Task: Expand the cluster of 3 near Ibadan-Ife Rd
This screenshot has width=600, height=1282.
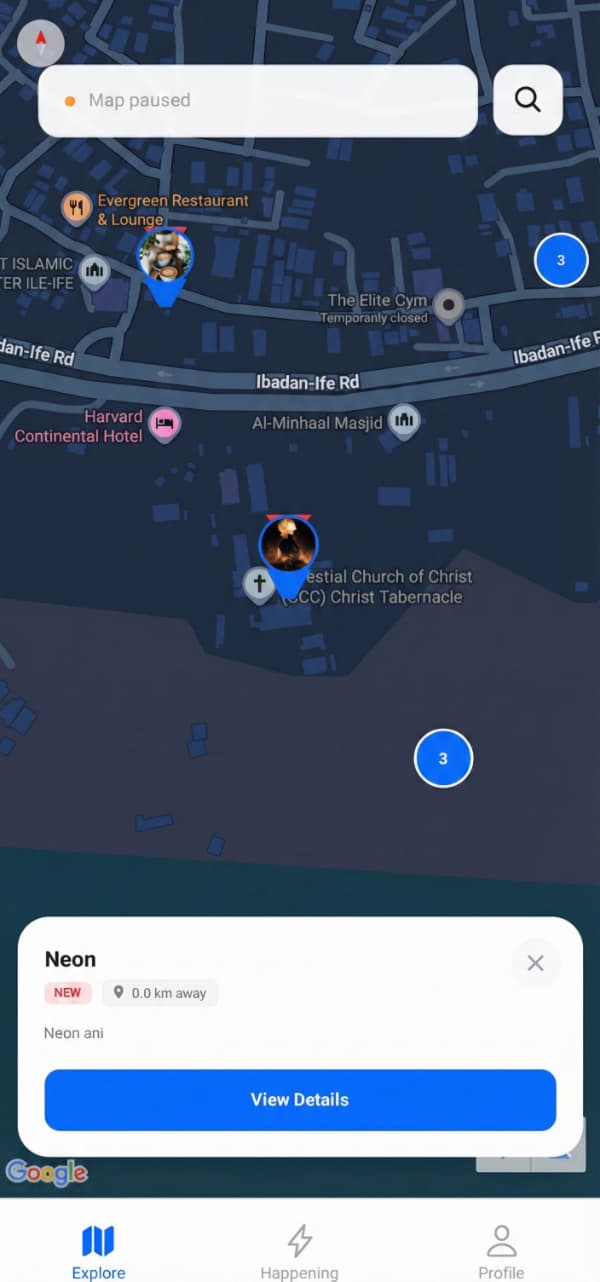Action: pyautogui.click(x=561, y=260)
